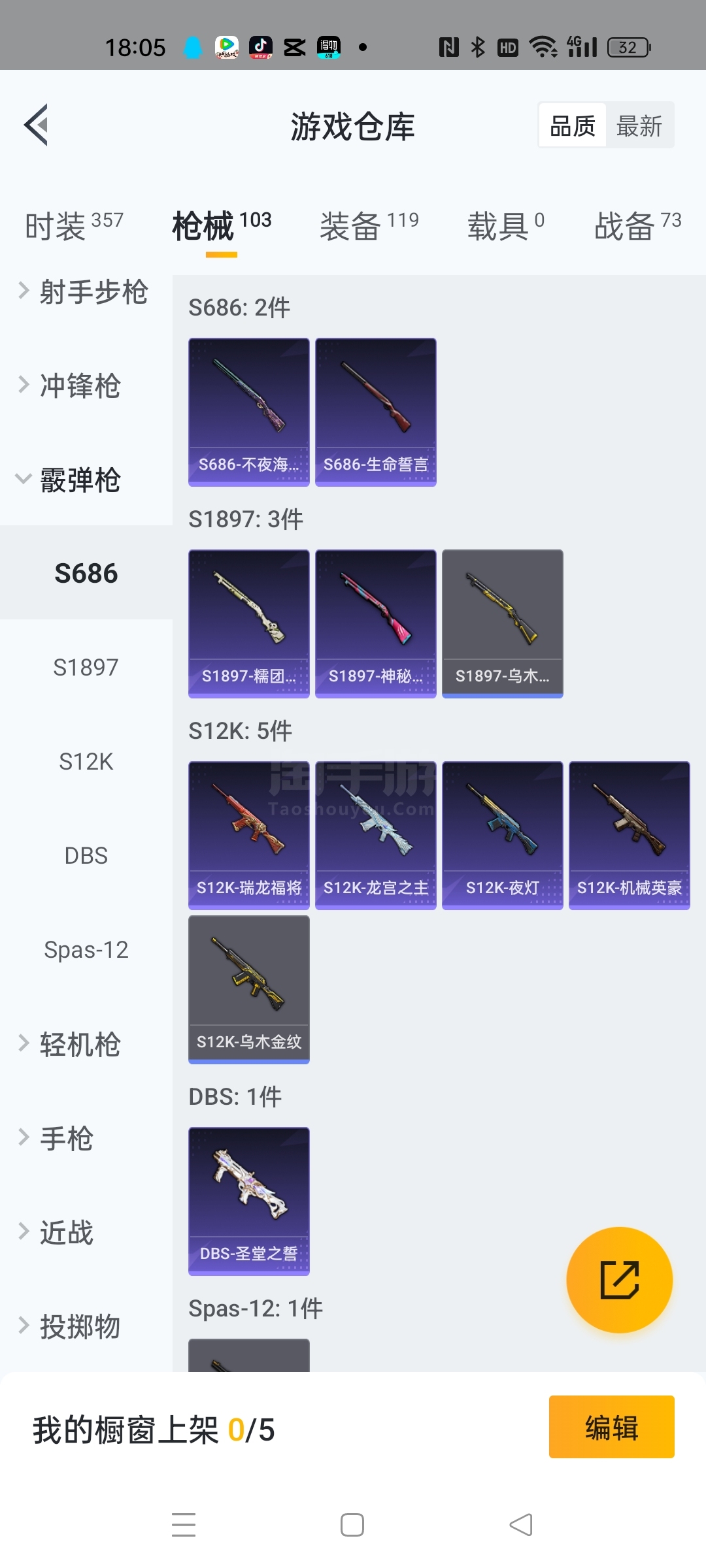Tap the 编辑 button

[611, 1427]
